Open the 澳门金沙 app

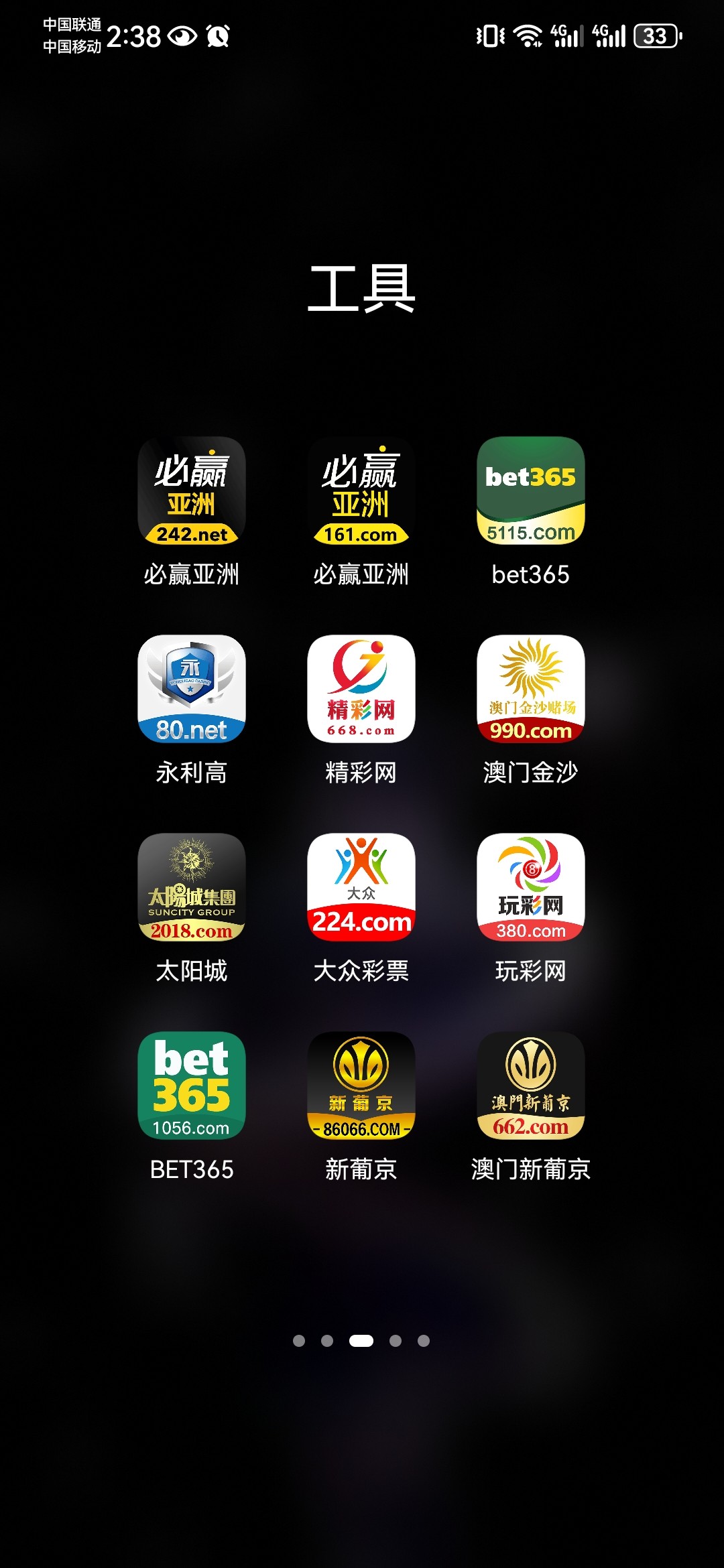[x=531, y=689]
